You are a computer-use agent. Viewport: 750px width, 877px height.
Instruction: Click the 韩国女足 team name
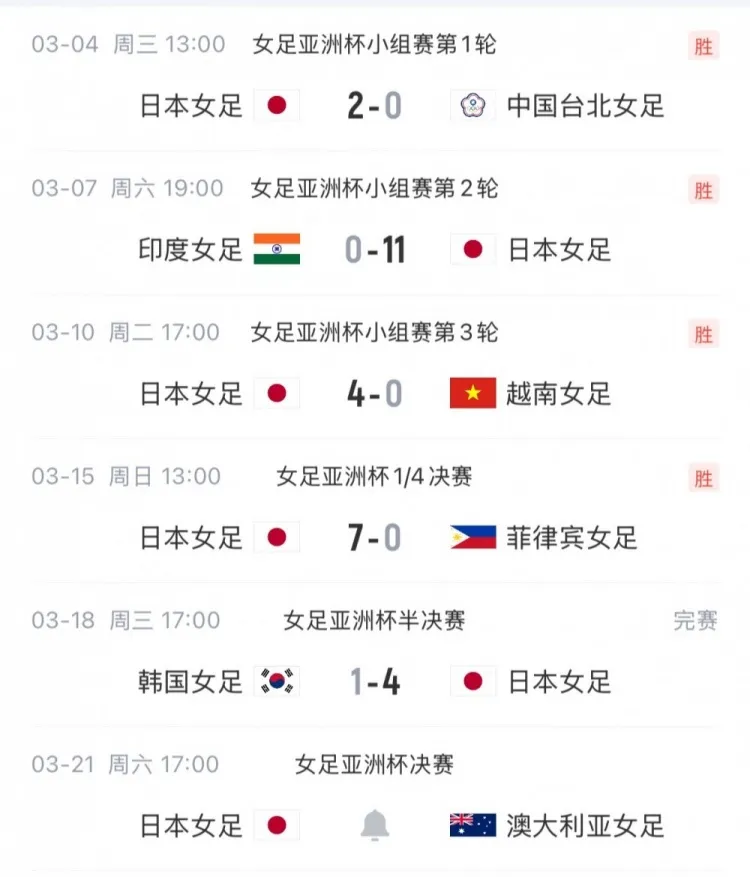click(189, 681)
